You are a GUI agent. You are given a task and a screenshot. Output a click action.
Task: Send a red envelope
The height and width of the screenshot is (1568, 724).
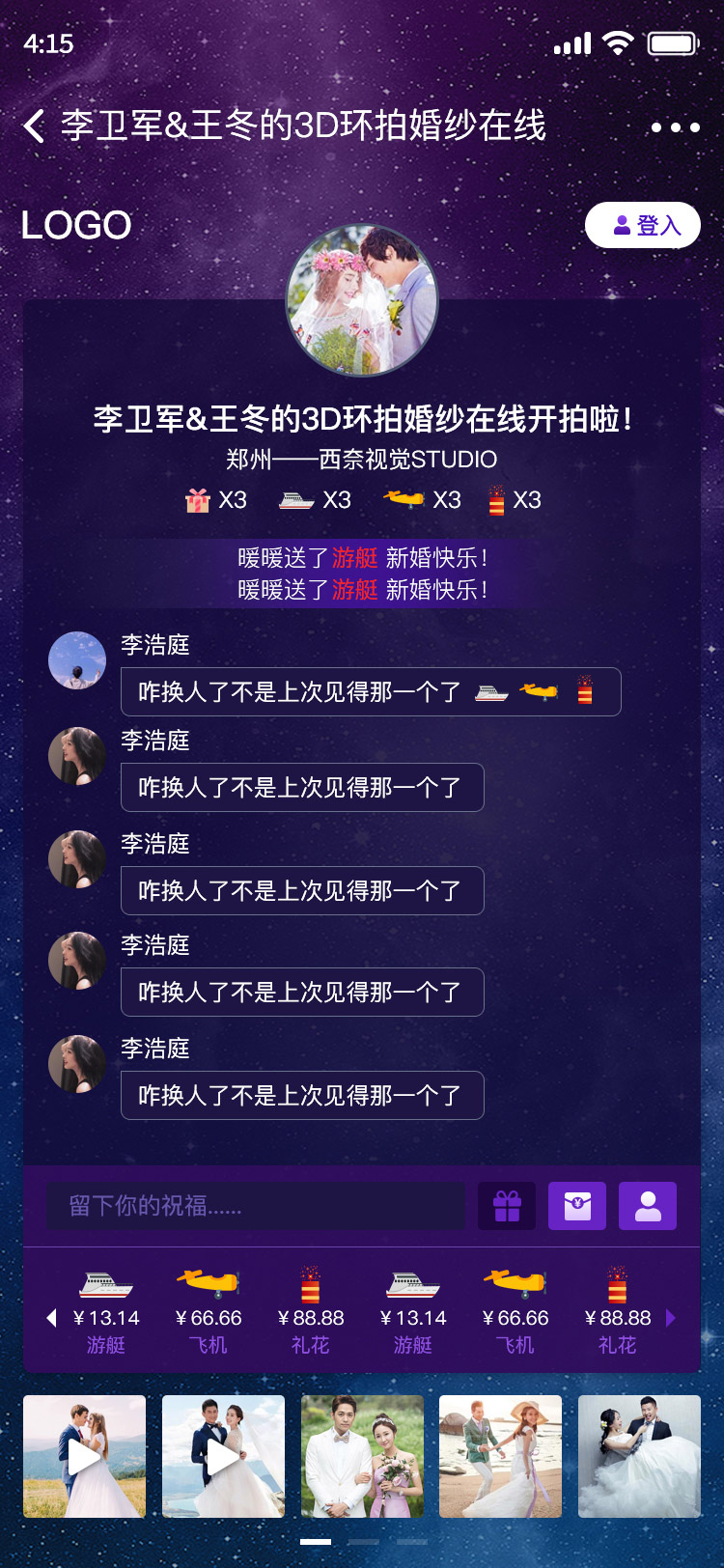(577, 1206)
